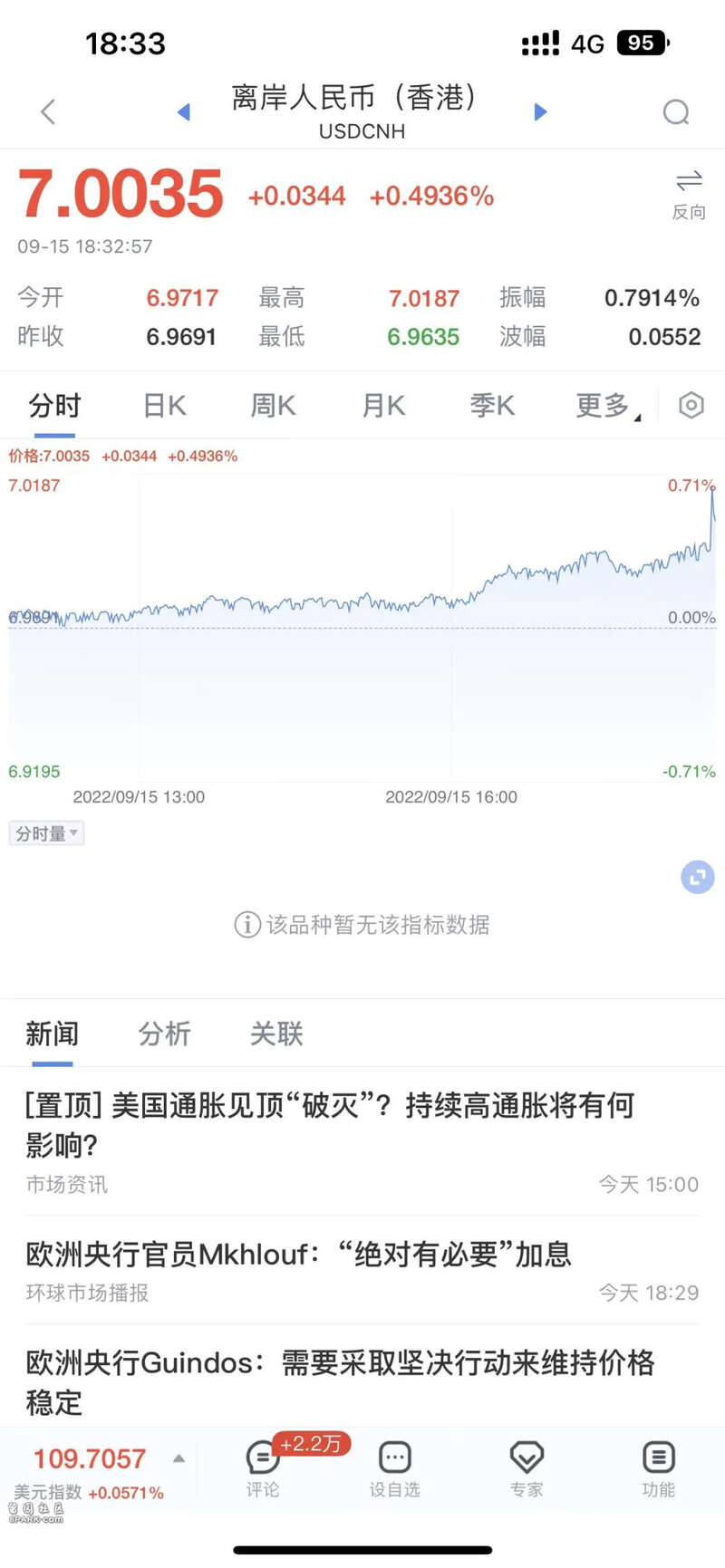Select the 月K chart tab

pos(383,405)
